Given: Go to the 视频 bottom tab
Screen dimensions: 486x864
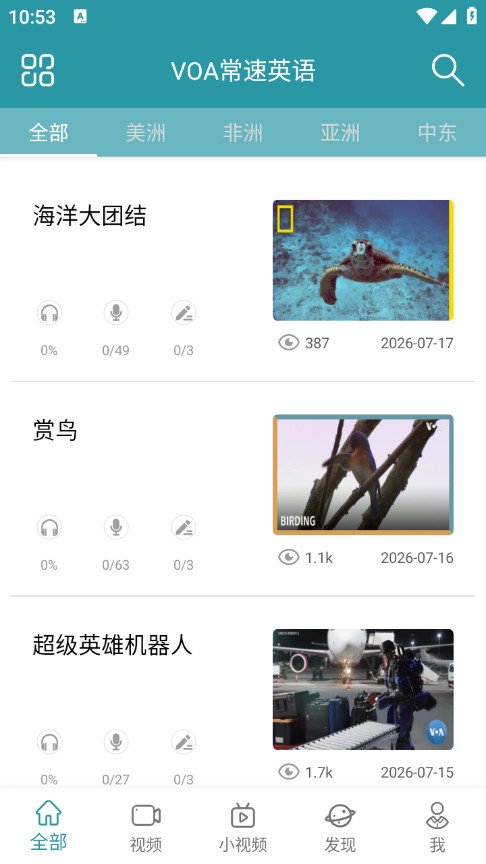Looking at the screenshot, I should tap(146, 827).
